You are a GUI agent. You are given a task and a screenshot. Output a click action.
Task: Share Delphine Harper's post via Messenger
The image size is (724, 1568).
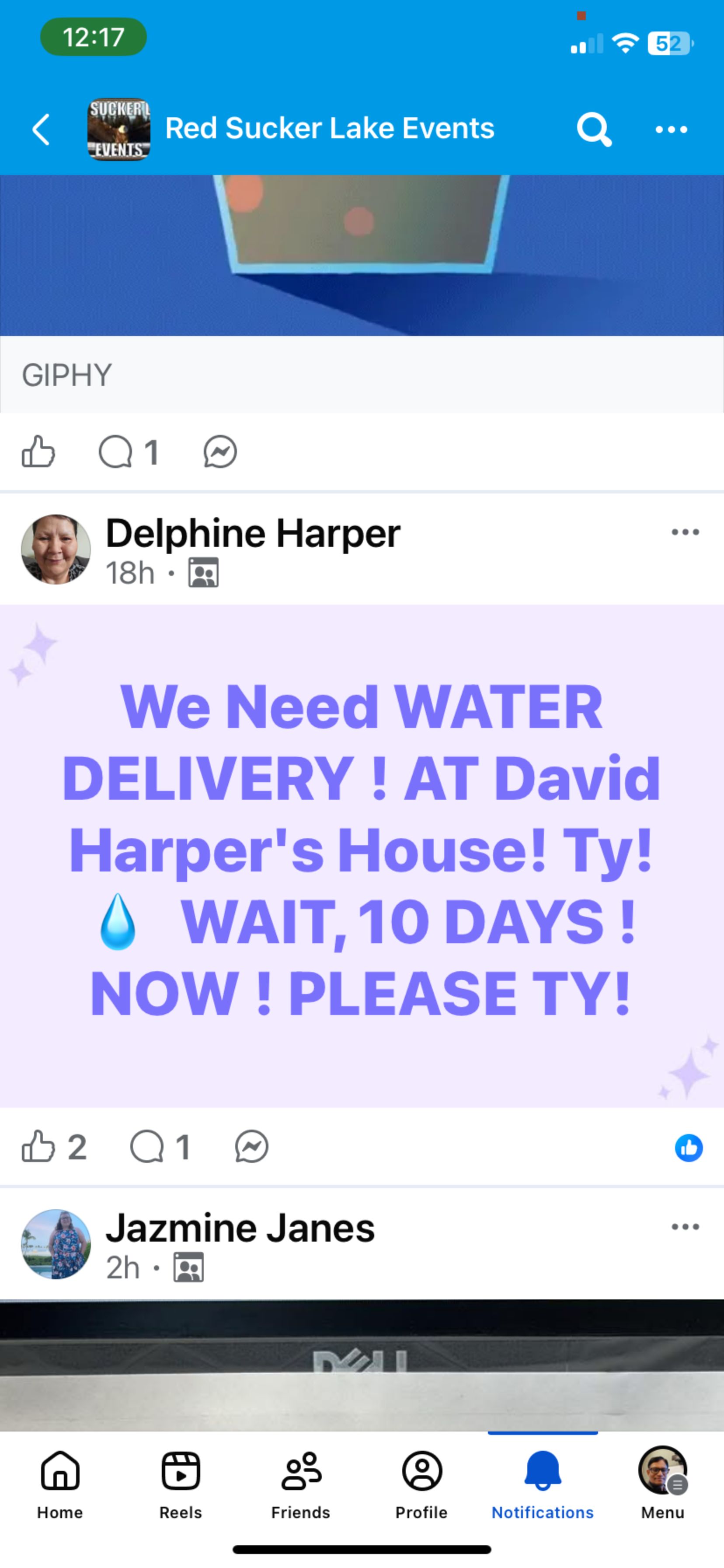click(252, 1147)
